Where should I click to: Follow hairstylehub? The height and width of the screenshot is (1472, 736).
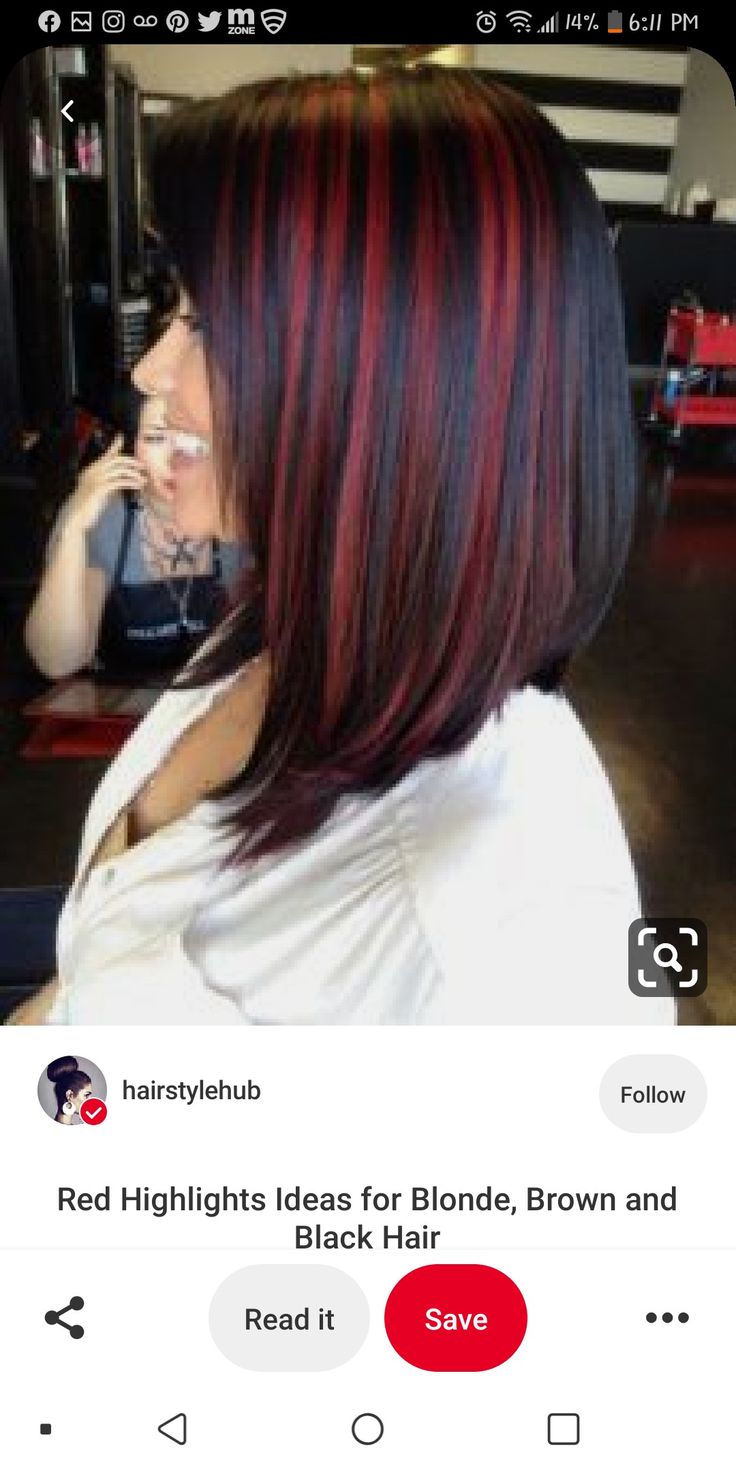pyautogui.click(x=652, y=1094)
